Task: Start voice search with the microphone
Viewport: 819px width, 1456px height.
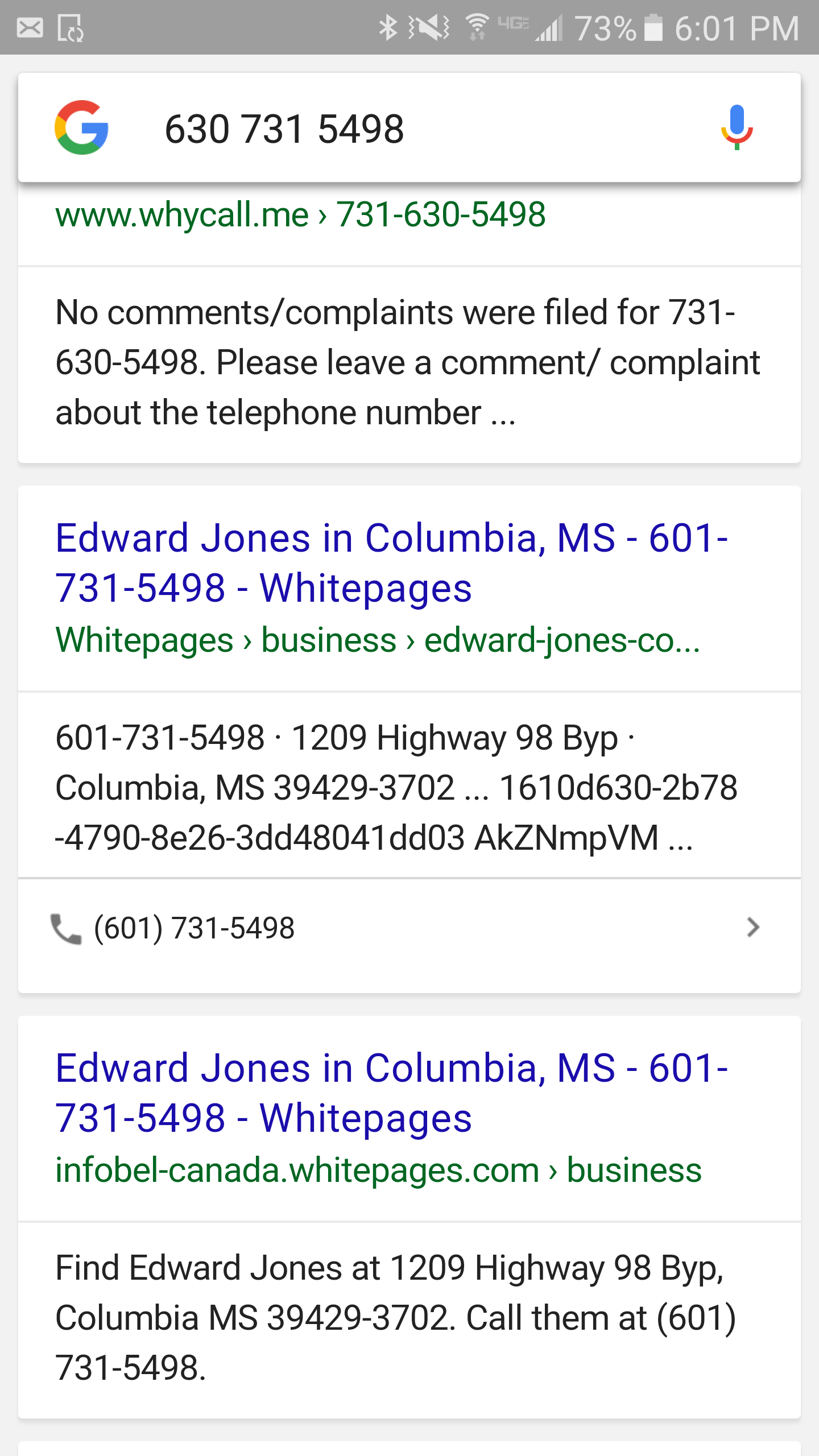Action: pyautogui.click(x=737, y=127)
